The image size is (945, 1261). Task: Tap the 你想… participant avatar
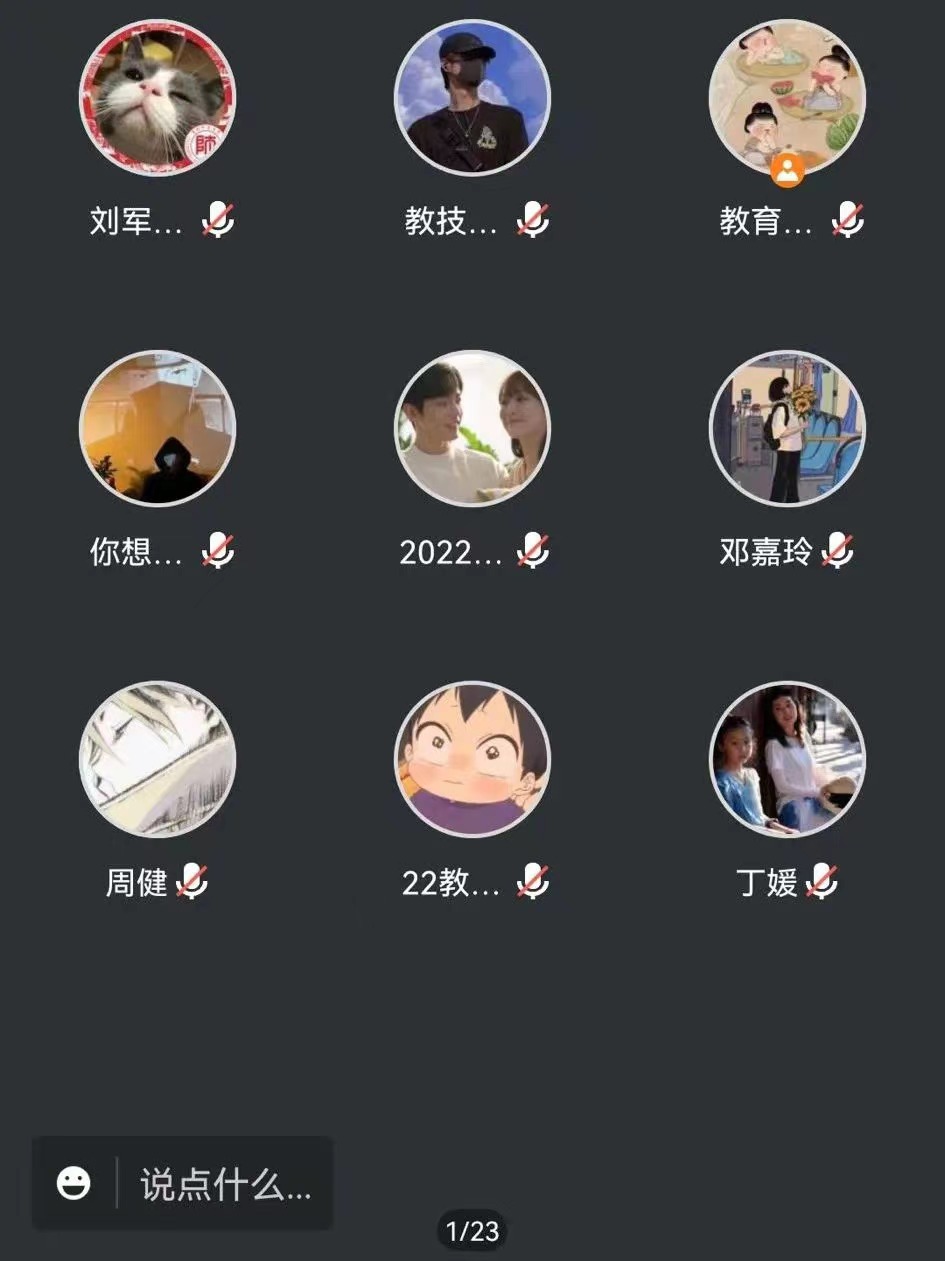tap(157, 428)
